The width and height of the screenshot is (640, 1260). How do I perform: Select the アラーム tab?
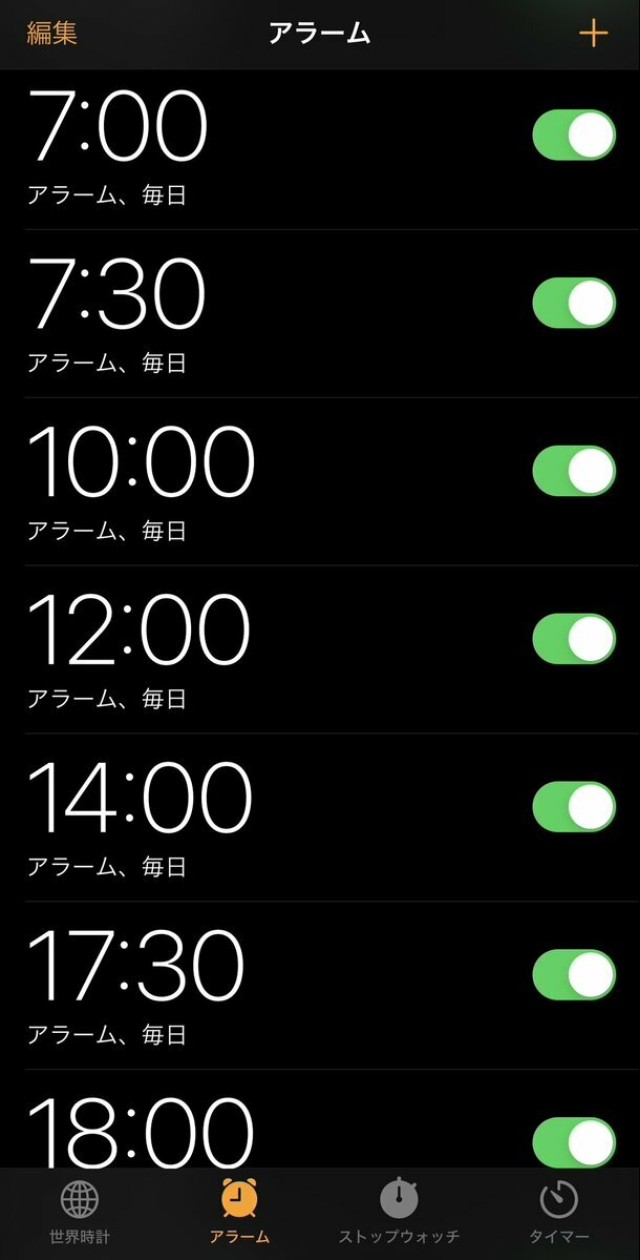click(240, 1211)
